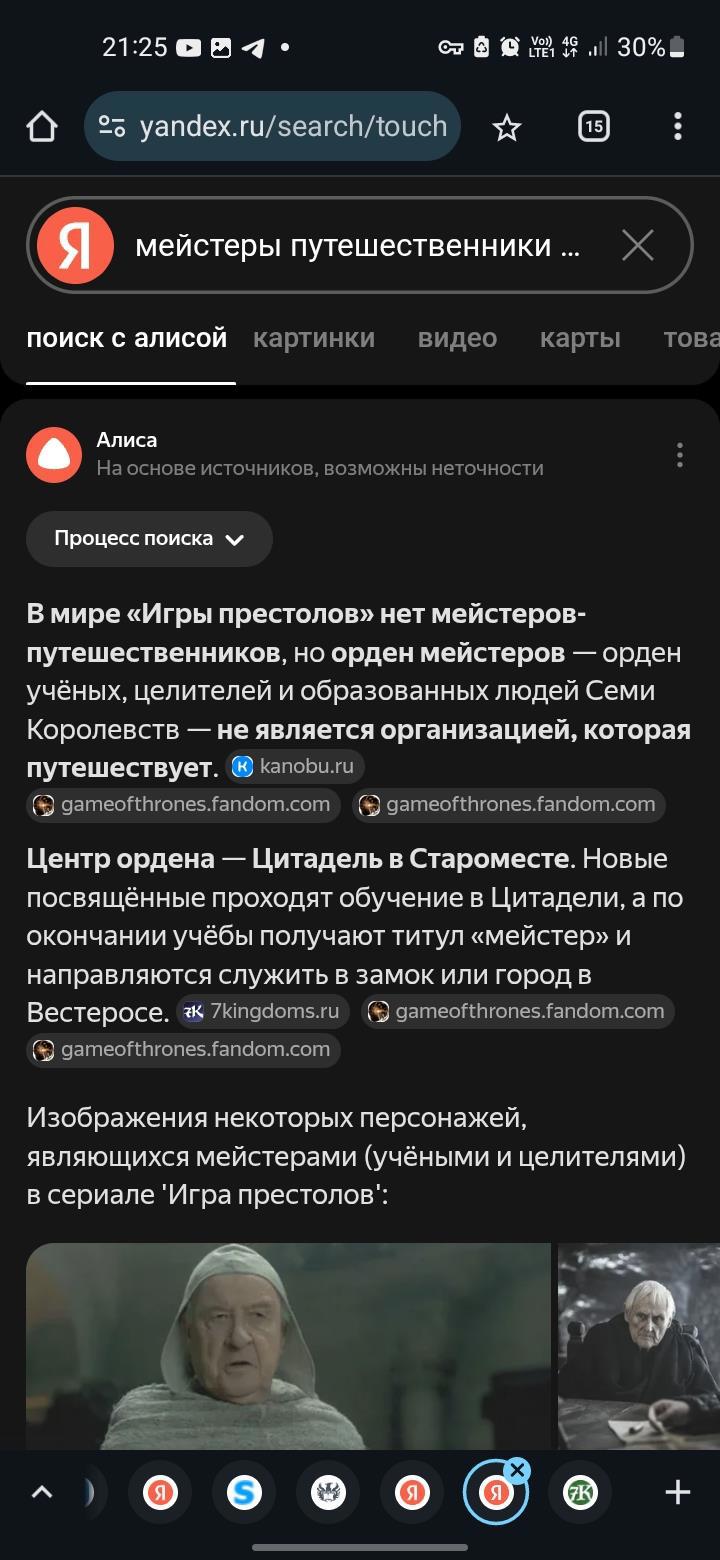Viewport: 720px width, 1560px height.
Task: Open Alice answer options menu
Action: coord(679,455)
